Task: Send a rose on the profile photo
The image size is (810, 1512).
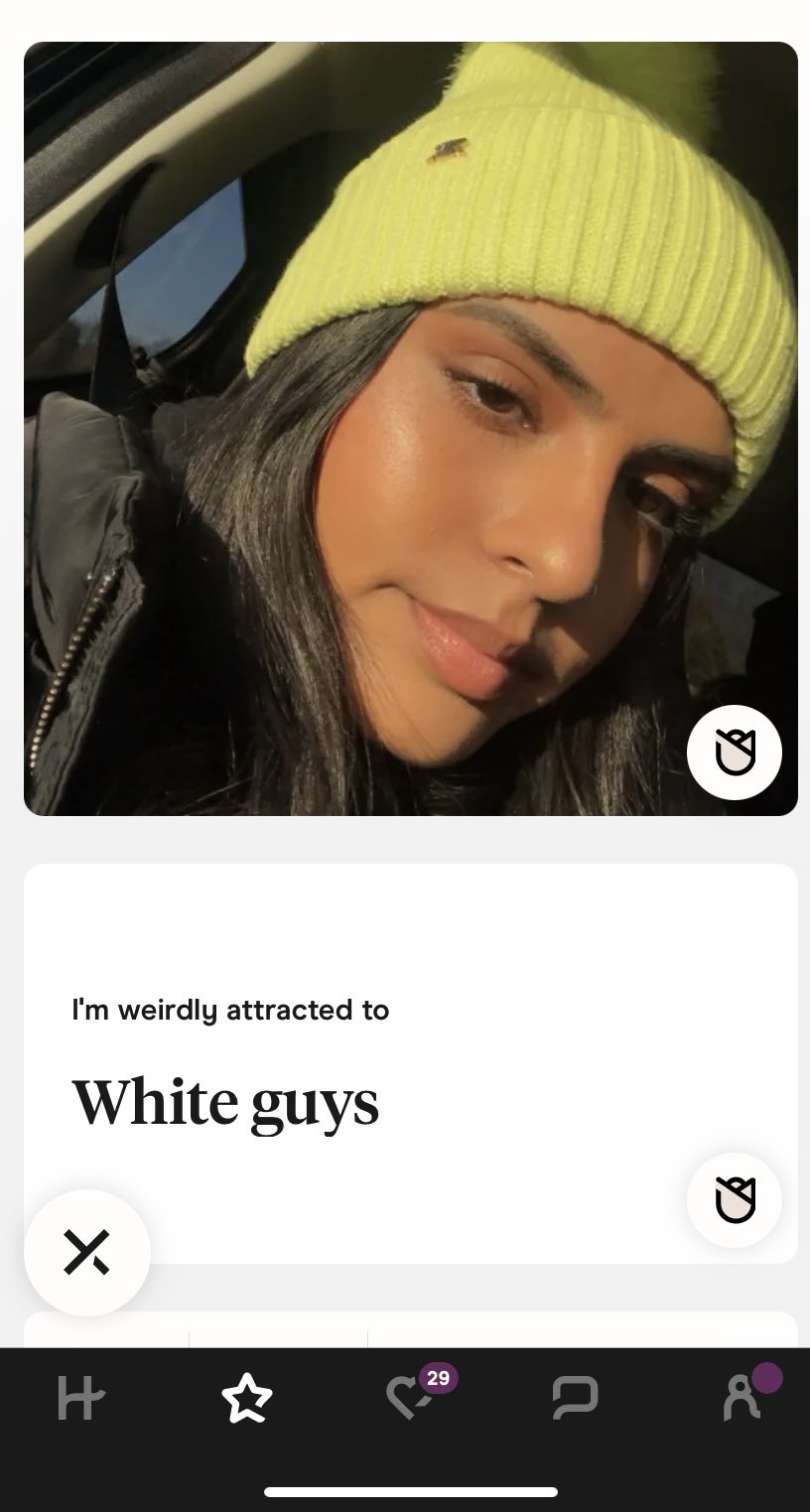Action: (735, 753)
